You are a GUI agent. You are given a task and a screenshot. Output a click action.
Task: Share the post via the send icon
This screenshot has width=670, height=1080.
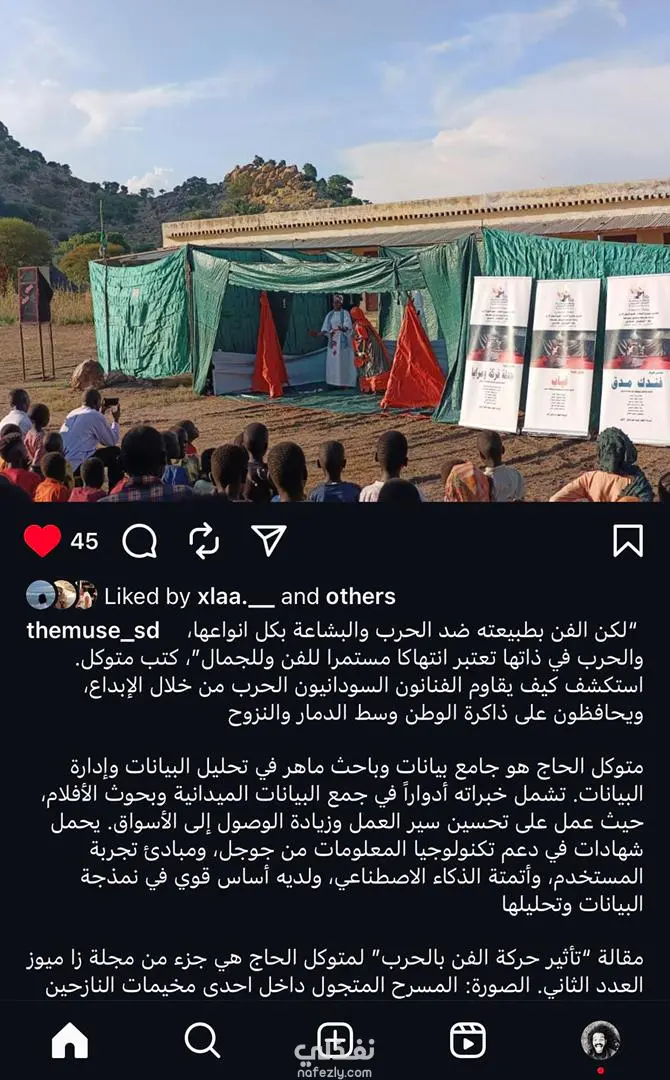point(268,541)
